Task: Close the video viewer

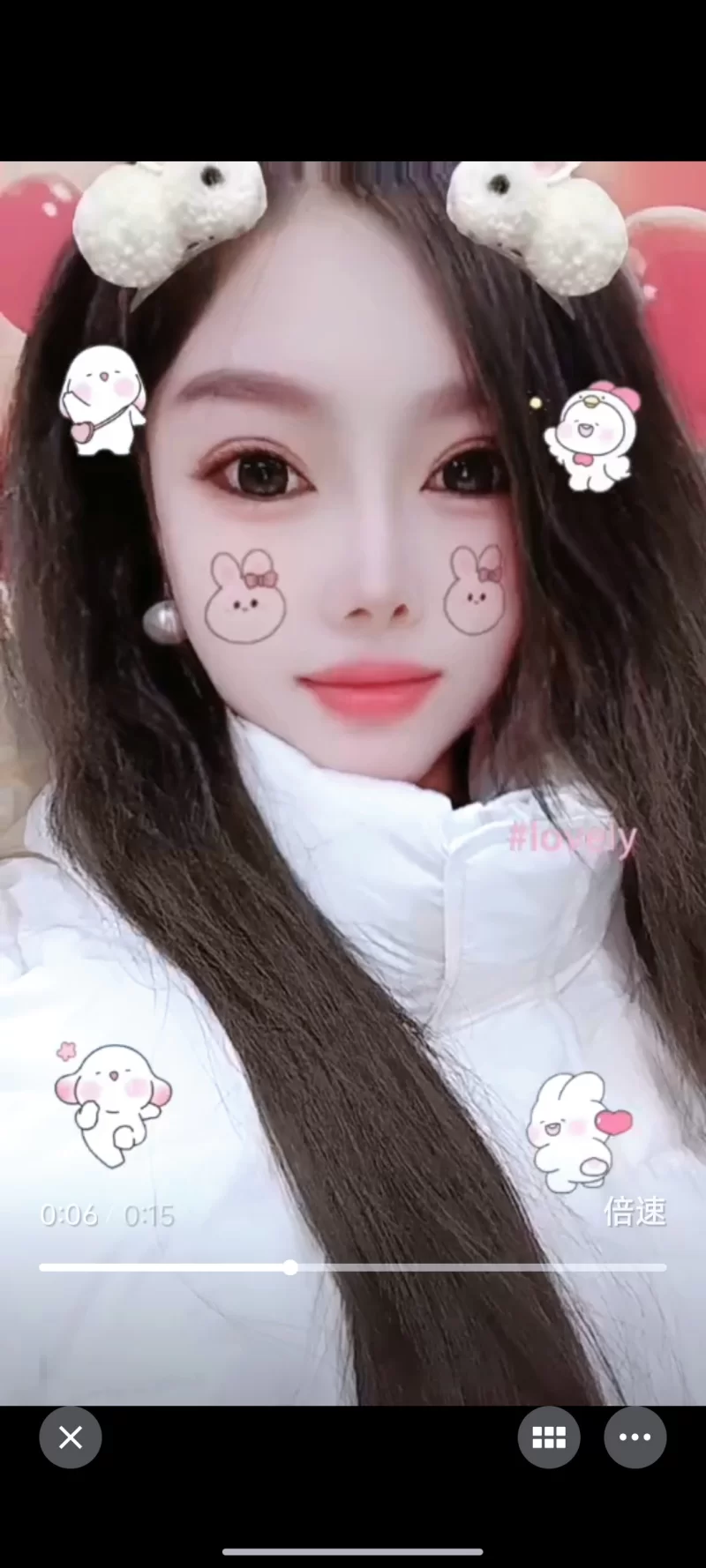Action: click(x=71, y=1437)
